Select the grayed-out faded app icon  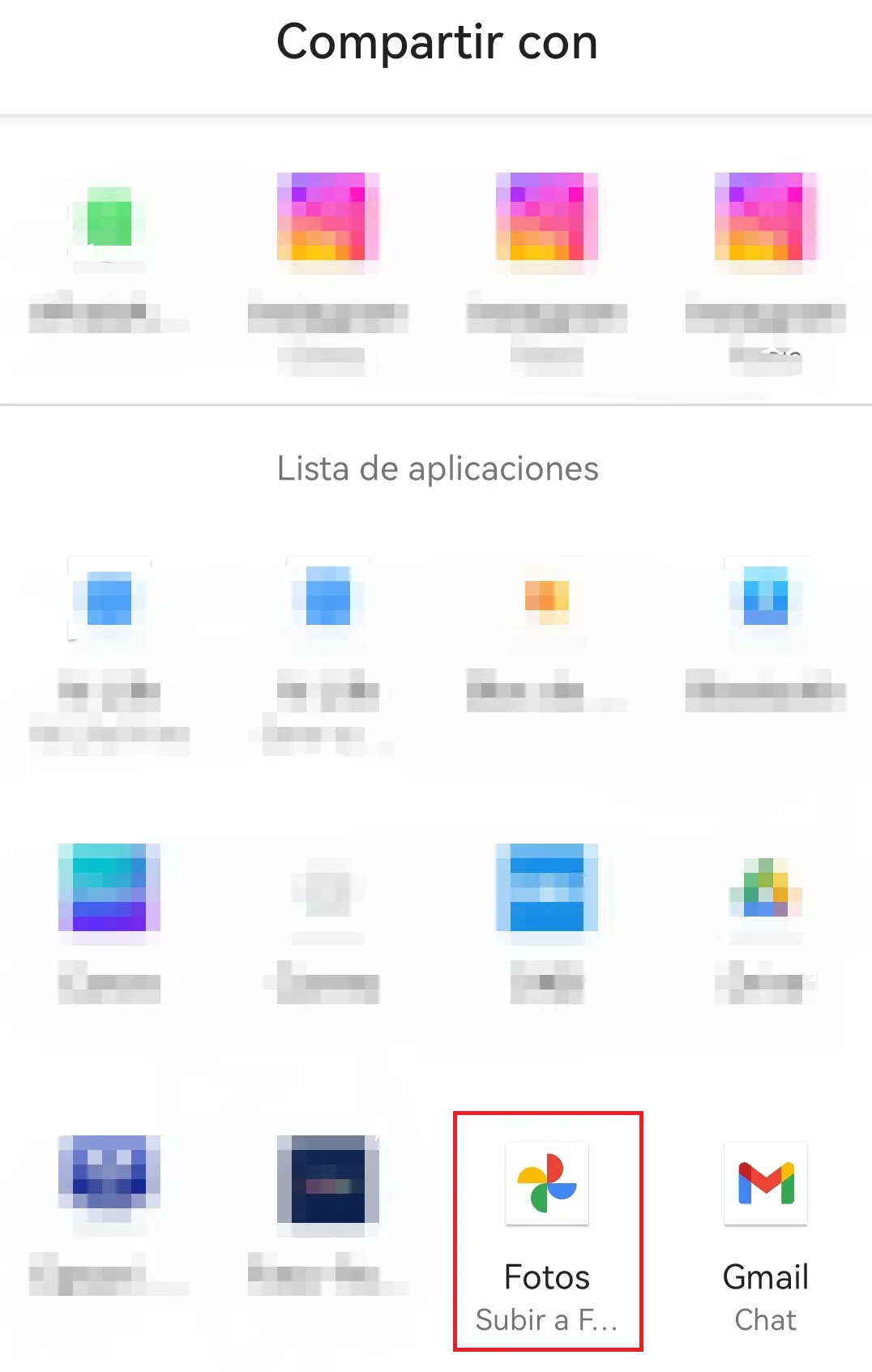[x=328, y=887]
